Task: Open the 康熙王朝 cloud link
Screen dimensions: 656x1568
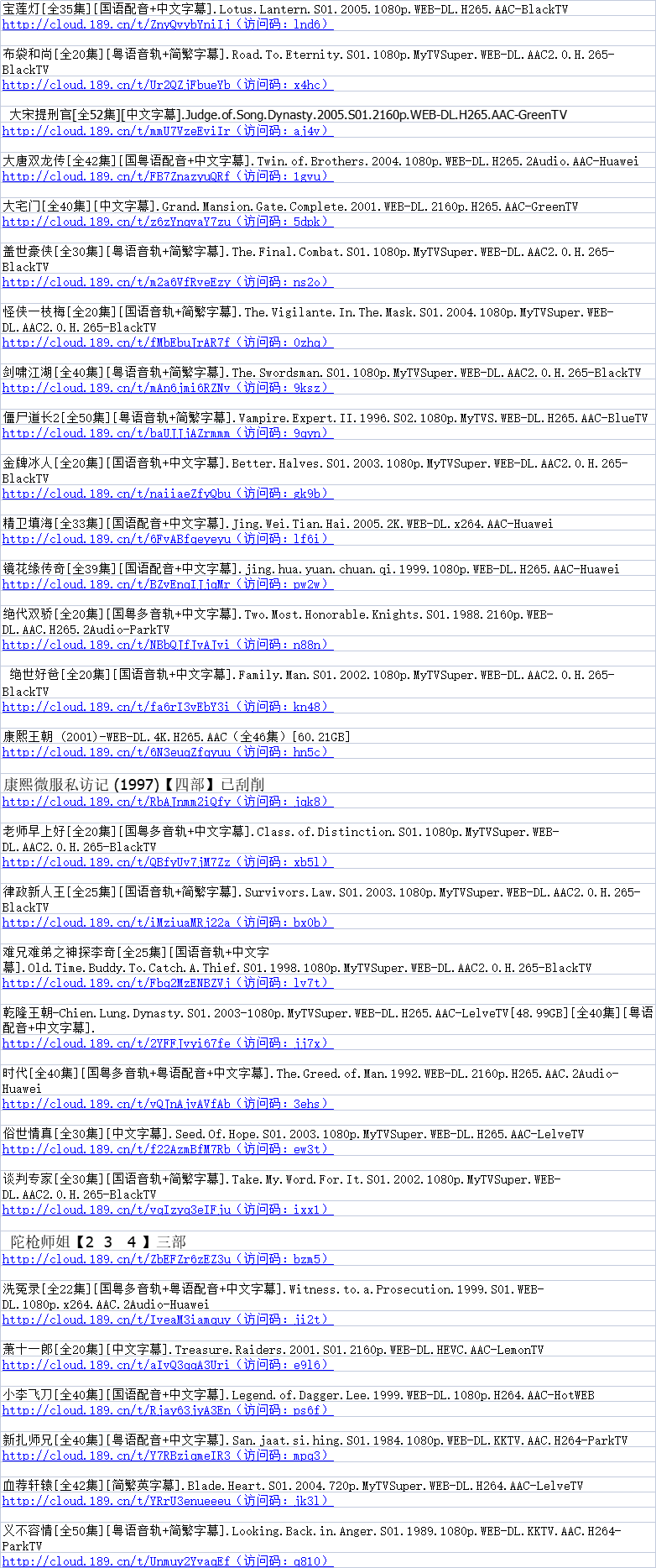Action: tap(166, 752)
